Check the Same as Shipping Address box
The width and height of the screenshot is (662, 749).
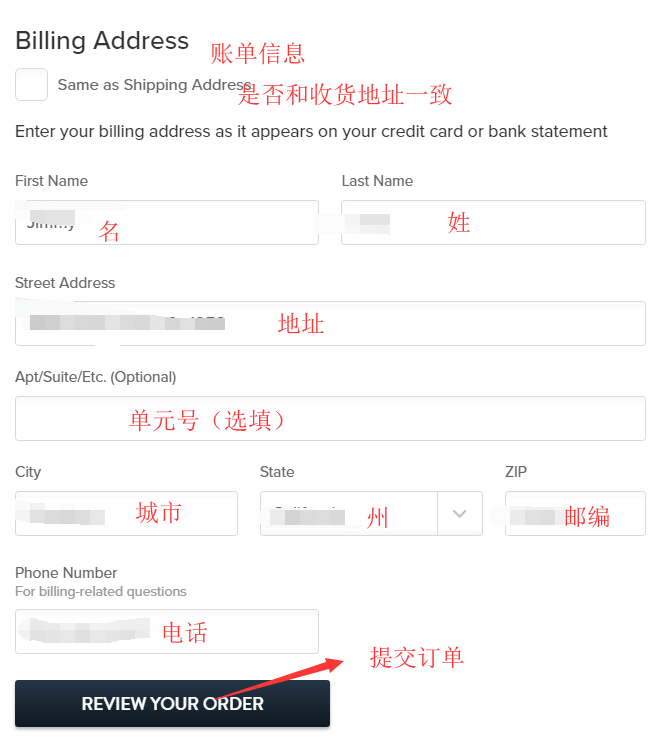tap(31, 85)
